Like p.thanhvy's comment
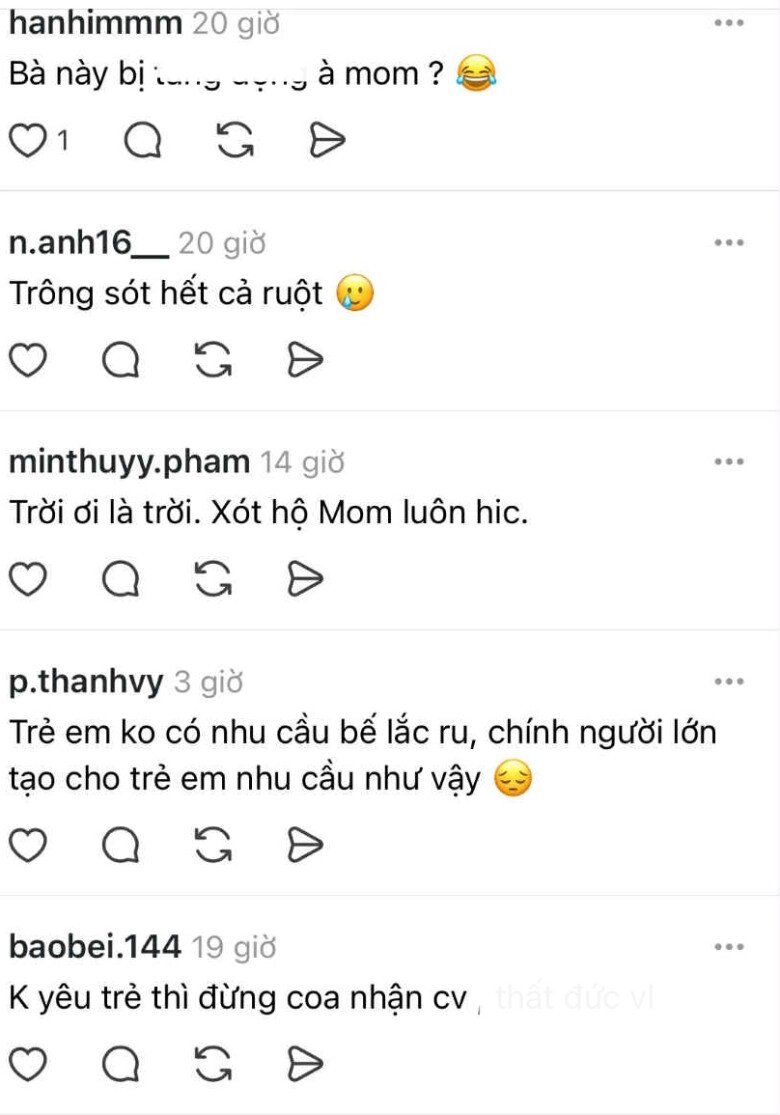 [x=27, y=845]
